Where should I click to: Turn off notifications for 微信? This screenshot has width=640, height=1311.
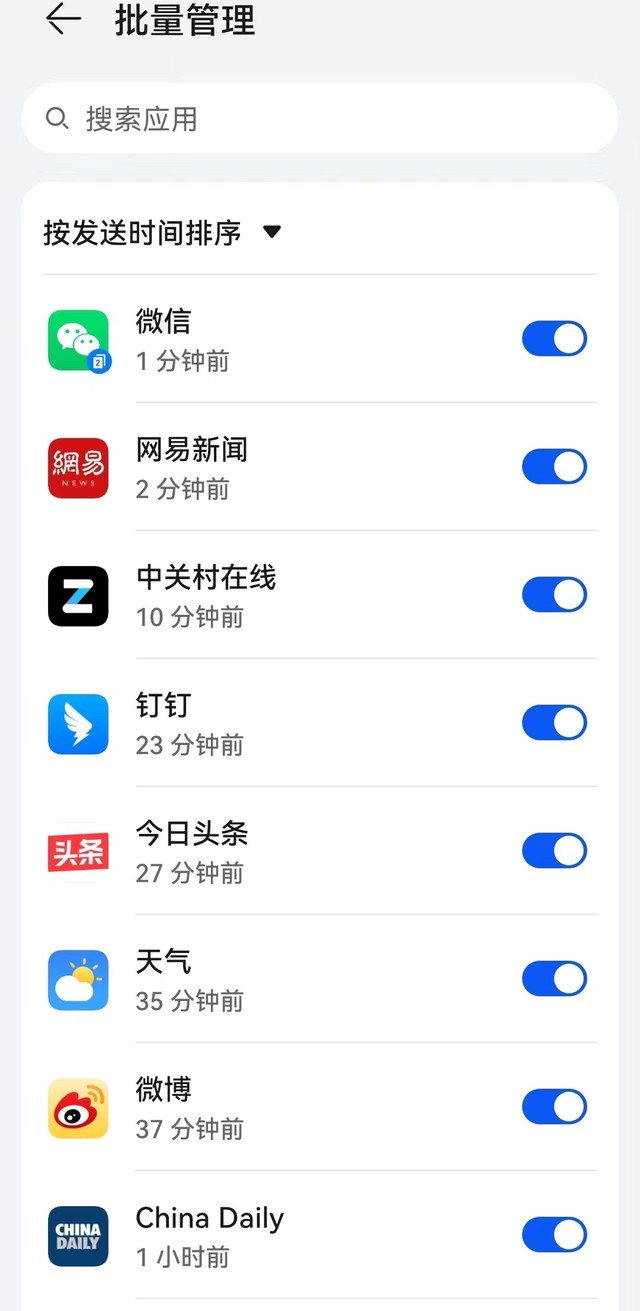pyautogui.click(x=554, y=339)
